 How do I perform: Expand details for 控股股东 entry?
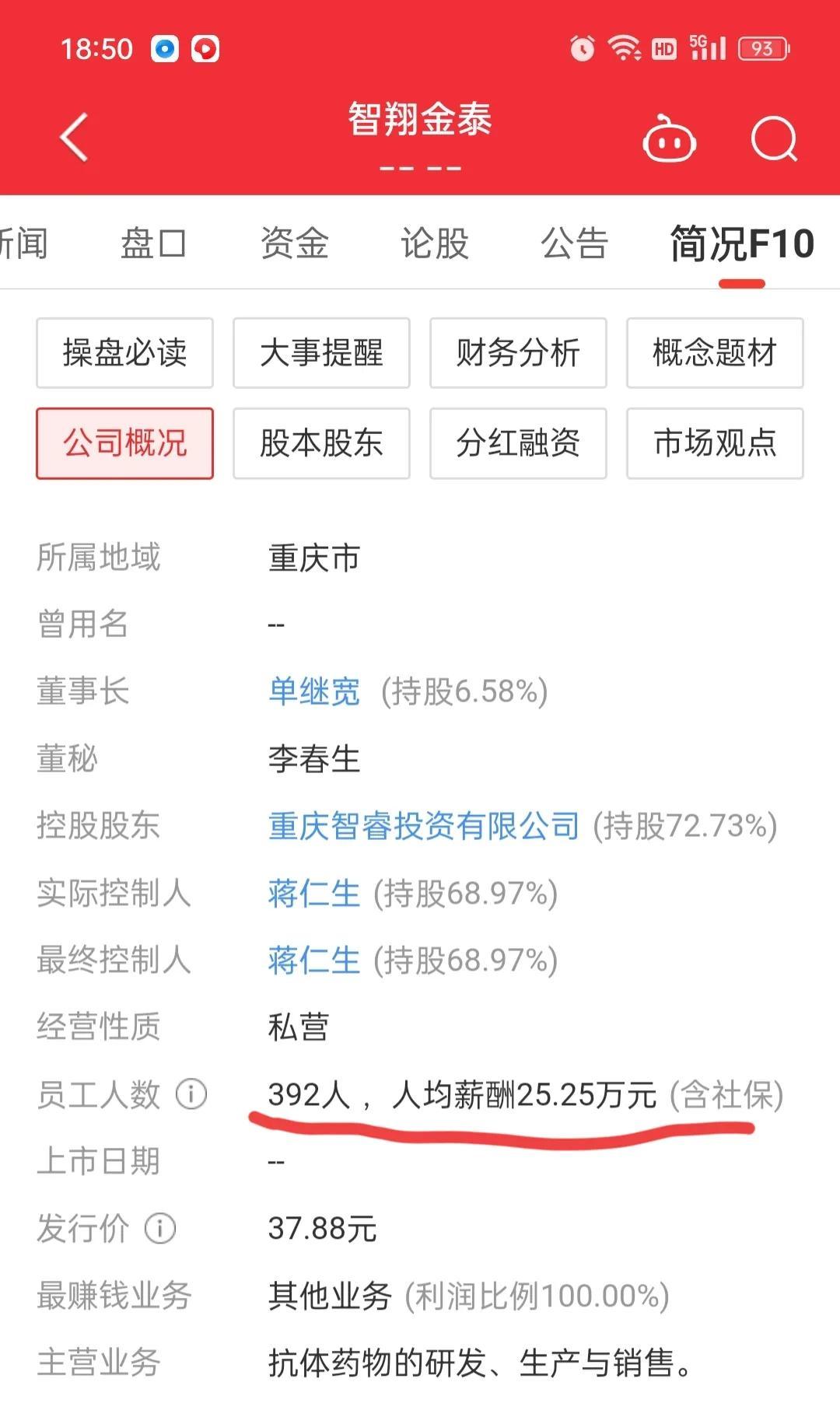point(423,826)
